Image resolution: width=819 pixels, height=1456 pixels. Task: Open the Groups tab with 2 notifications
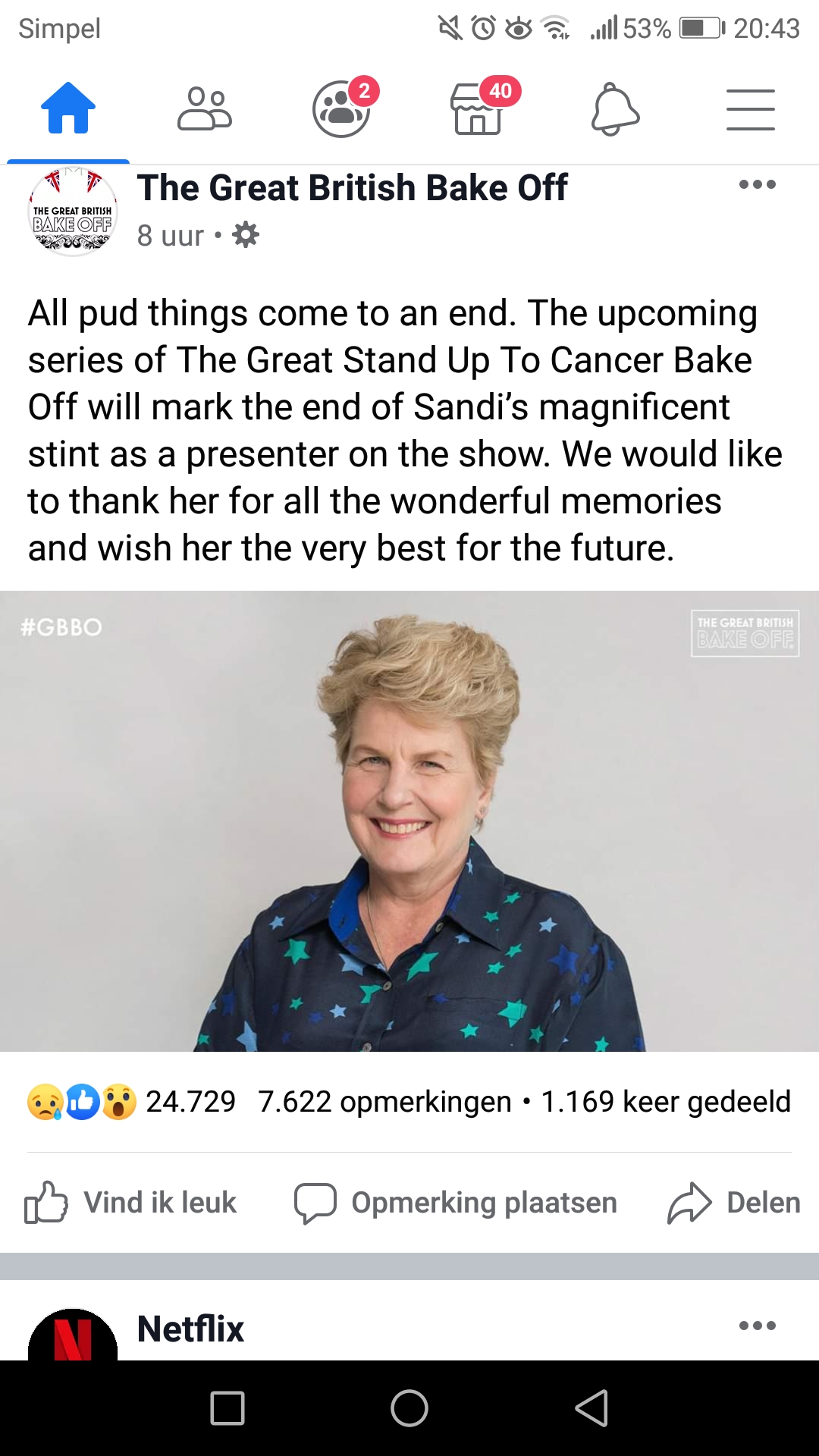pos(343,108)
